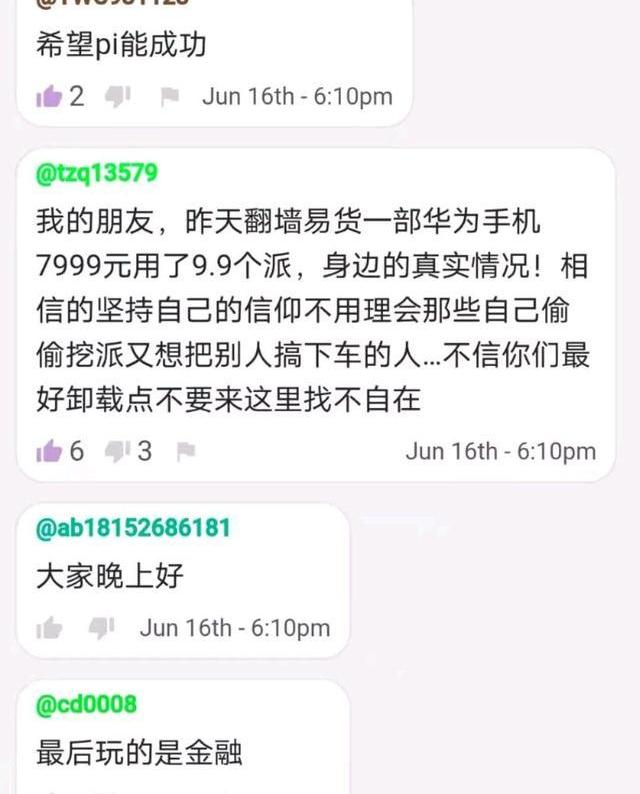This screenshot has width=640, height=794.
Task: Like the comment by @tzq13579
Action: [x=49, y=451]
